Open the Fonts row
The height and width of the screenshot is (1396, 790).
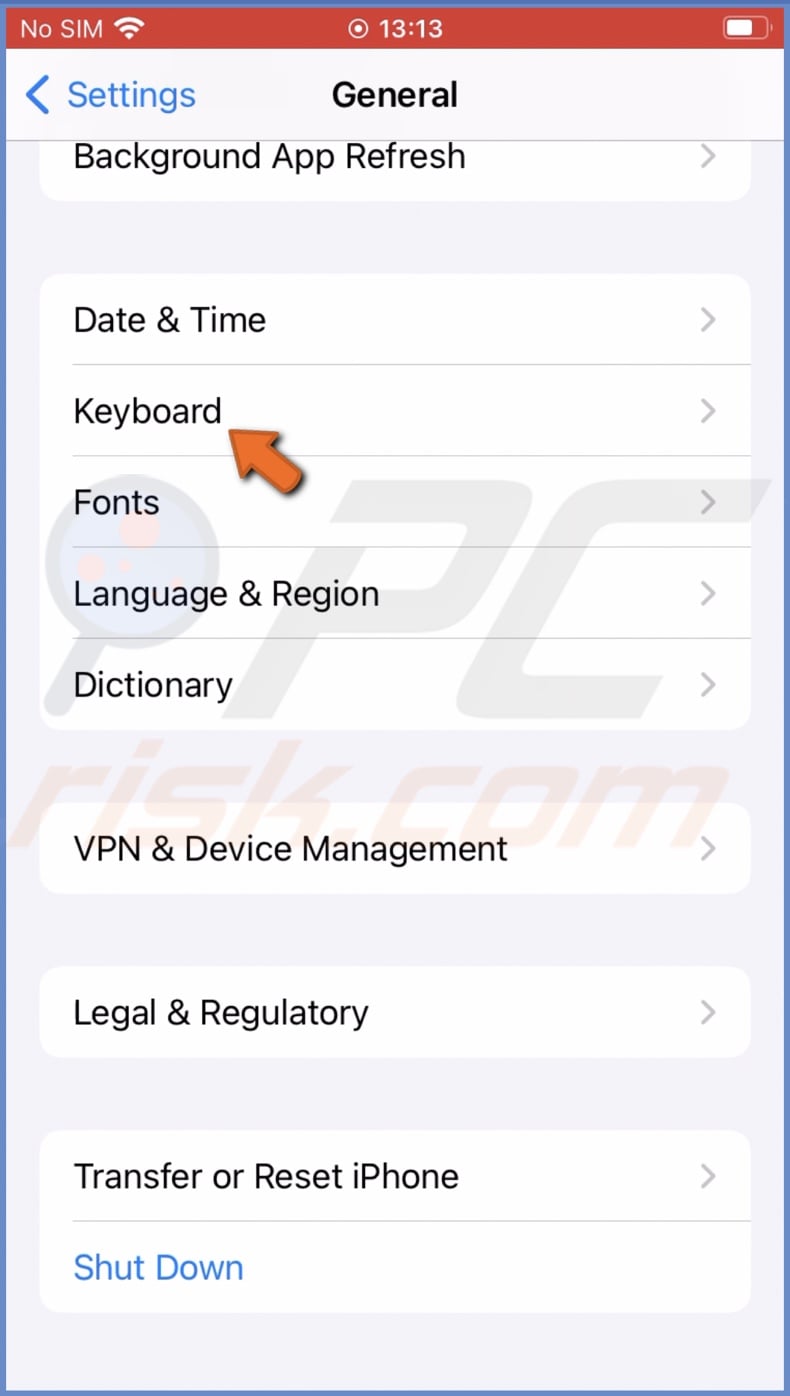tap(394, 502)
